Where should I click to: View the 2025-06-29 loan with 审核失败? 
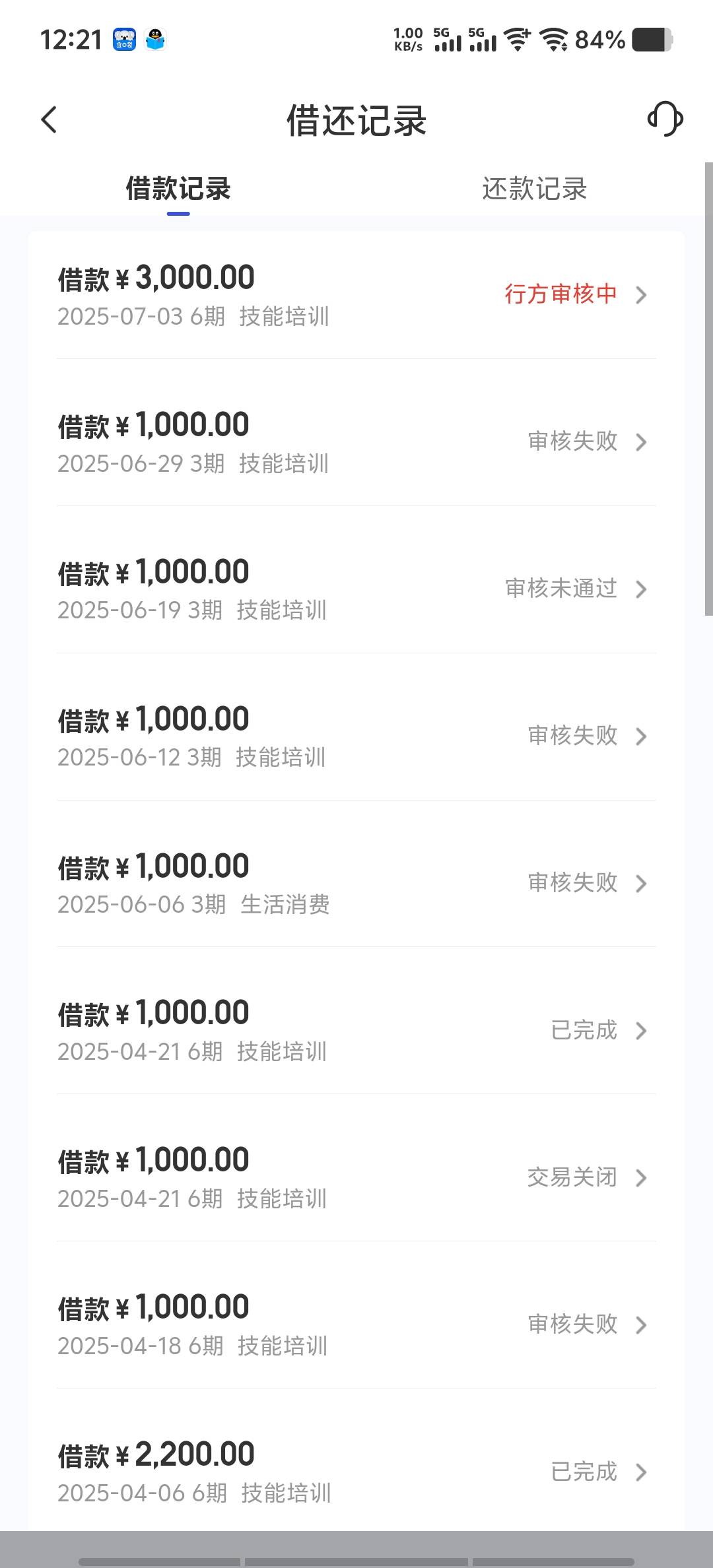[356, 441]
